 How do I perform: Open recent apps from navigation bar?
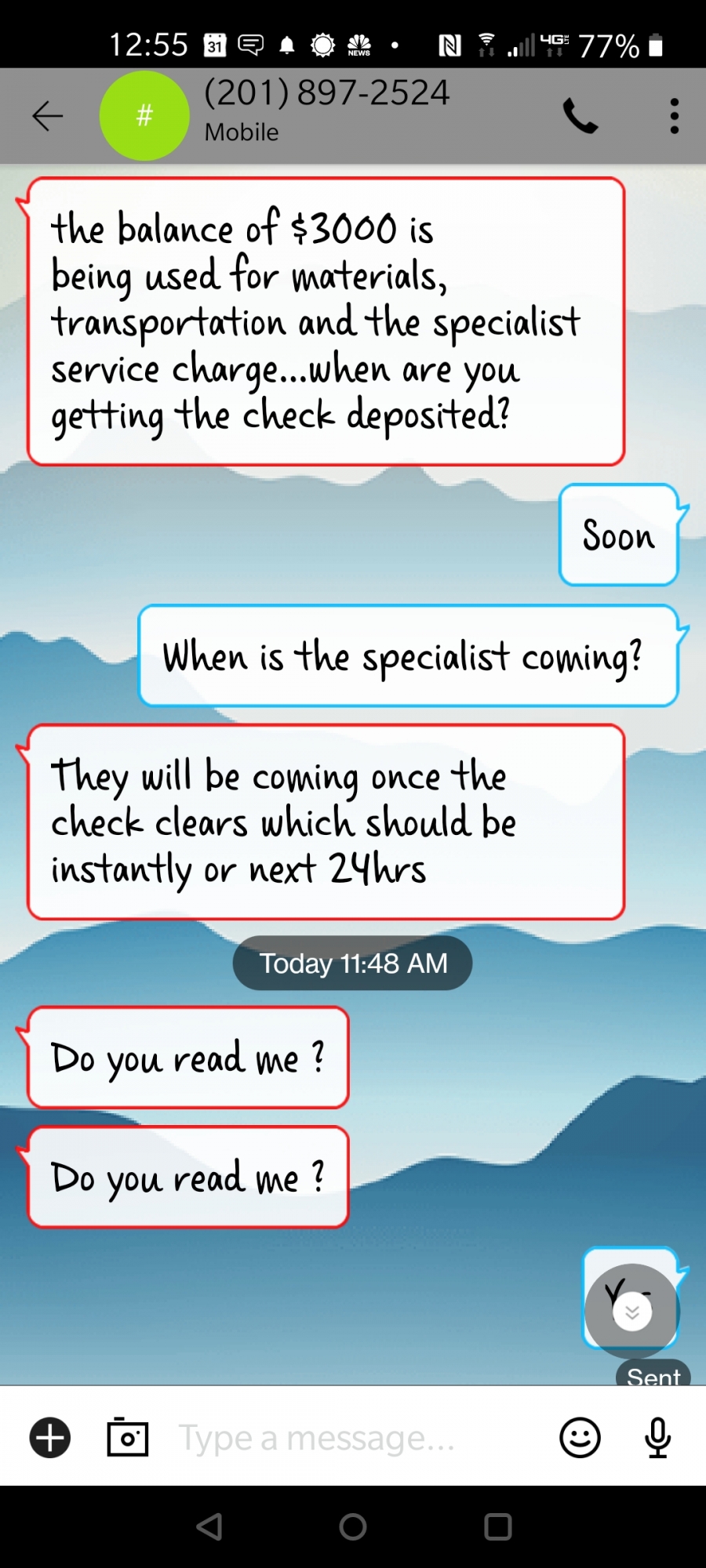(x=498, y=1526)
